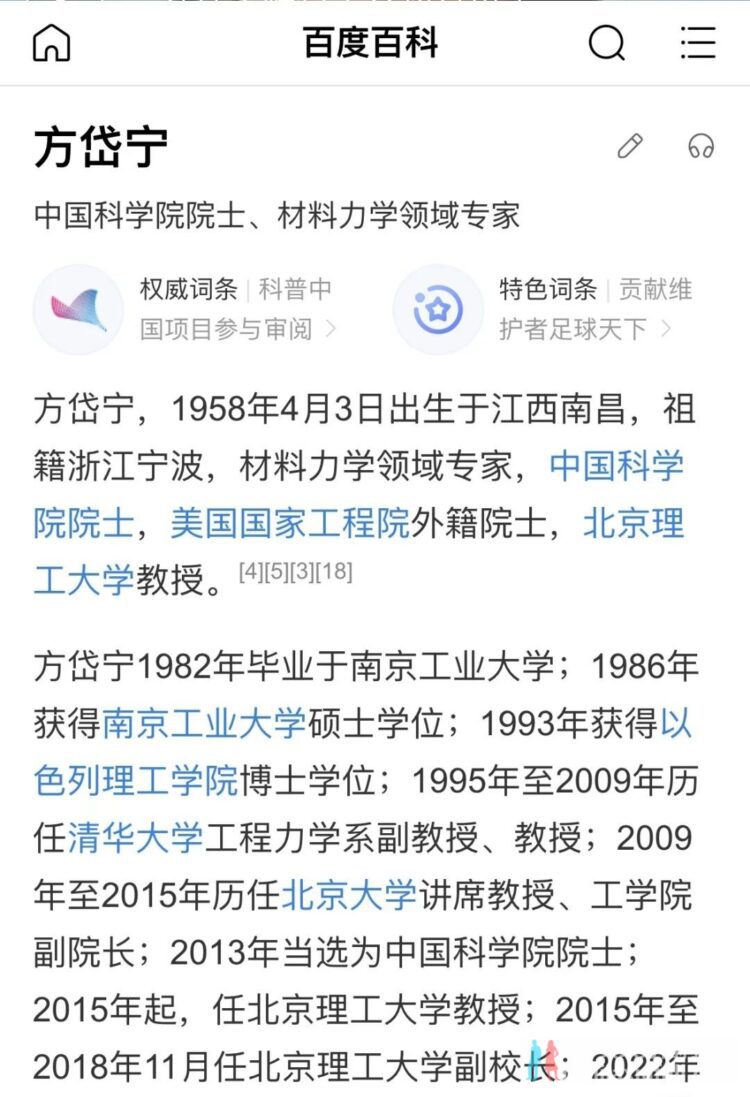Open the 美国国家工程院 link

(x=290, y=523)
